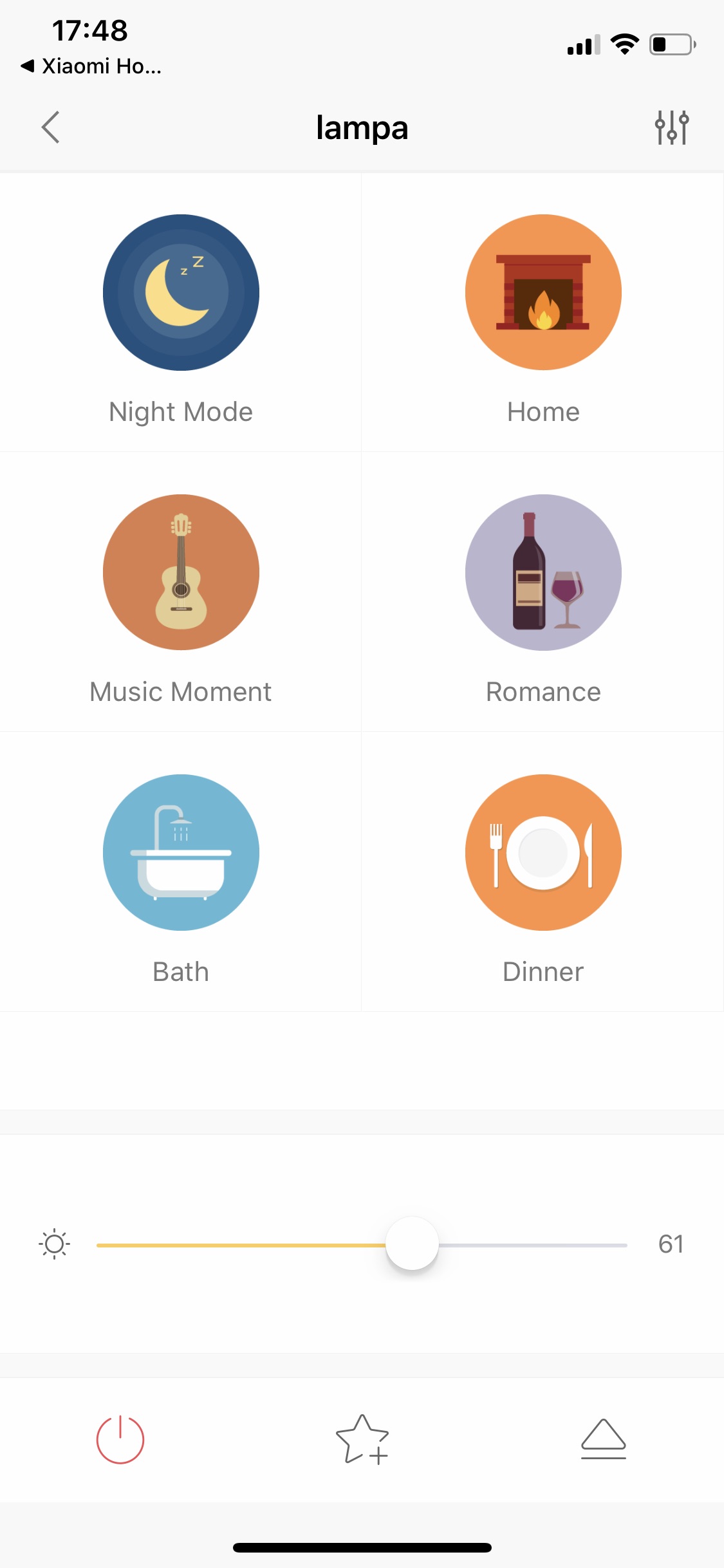Go back from the lampa screen
724x1568 pixels.
pos(50,127)
